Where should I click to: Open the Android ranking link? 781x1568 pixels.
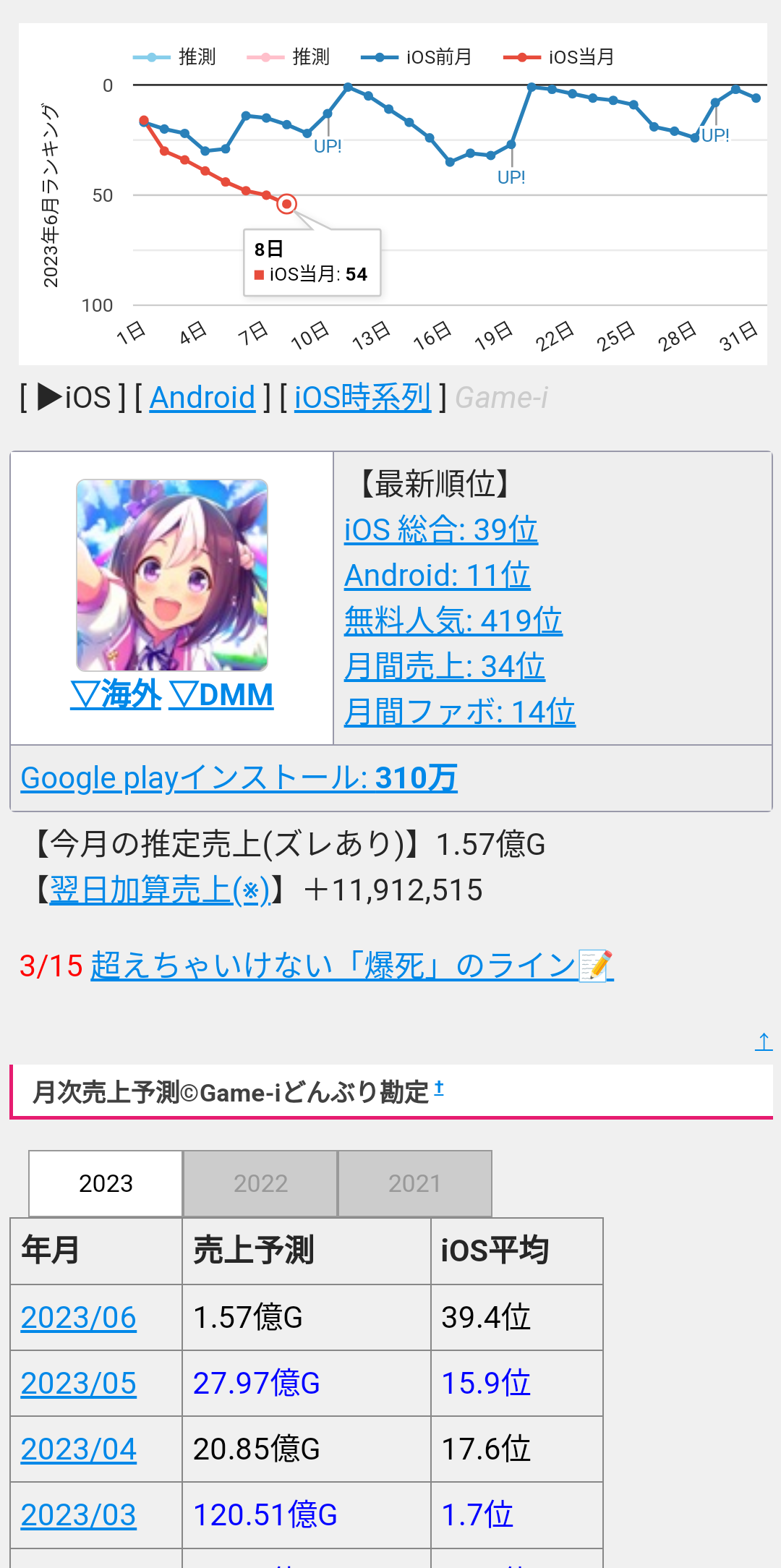tap(202, 397)
